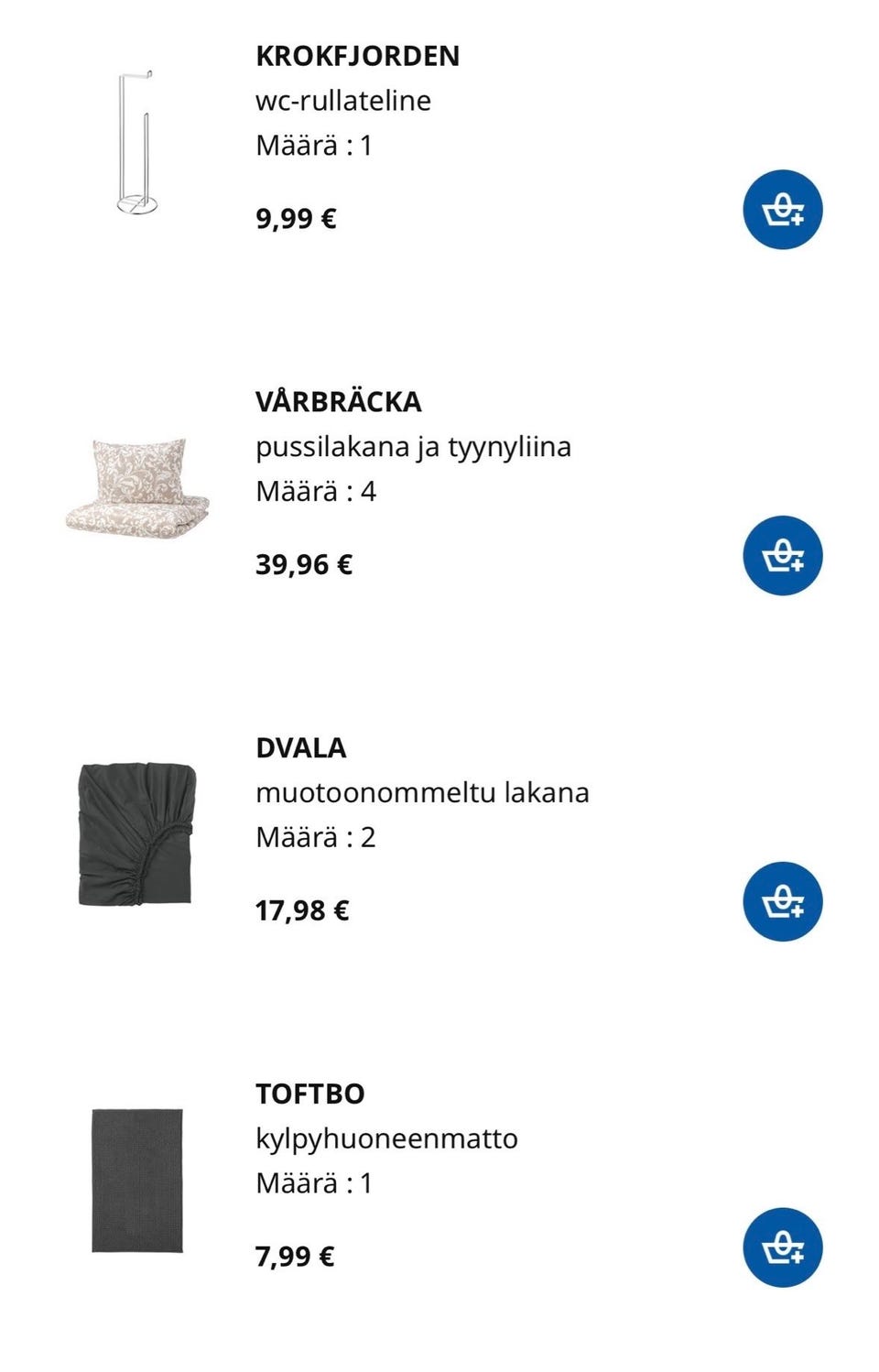The height and width of the screenshot is (1372, 879).
Task: Select the price 39,96 € text
Action: tap(305, 565)
